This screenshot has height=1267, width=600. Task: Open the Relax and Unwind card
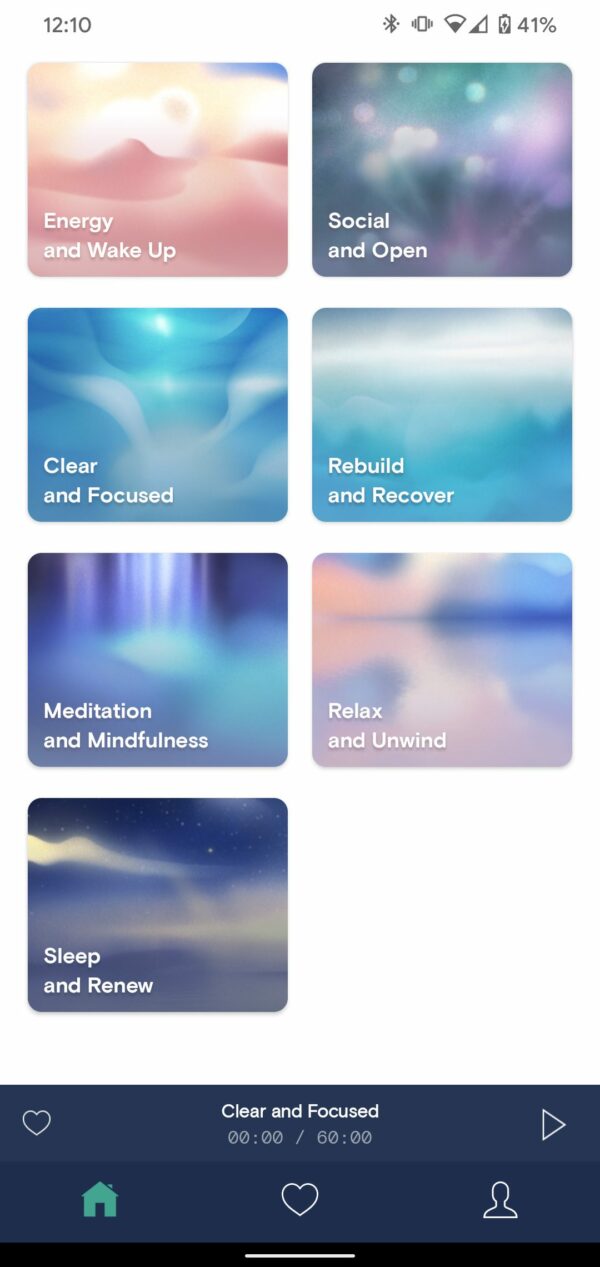point(442,660)
